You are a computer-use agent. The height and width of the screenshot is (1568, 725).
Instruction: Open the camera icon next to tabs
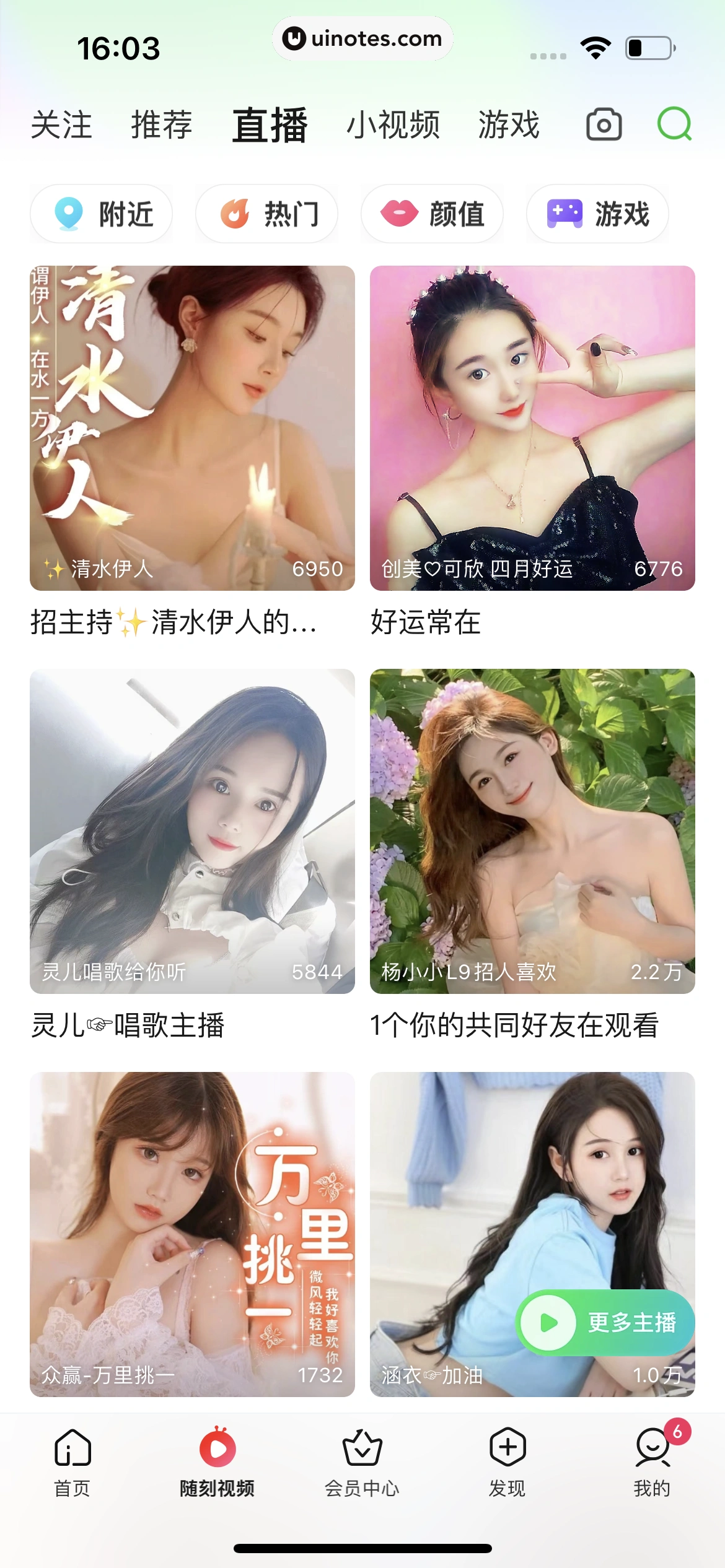(604, 125)
